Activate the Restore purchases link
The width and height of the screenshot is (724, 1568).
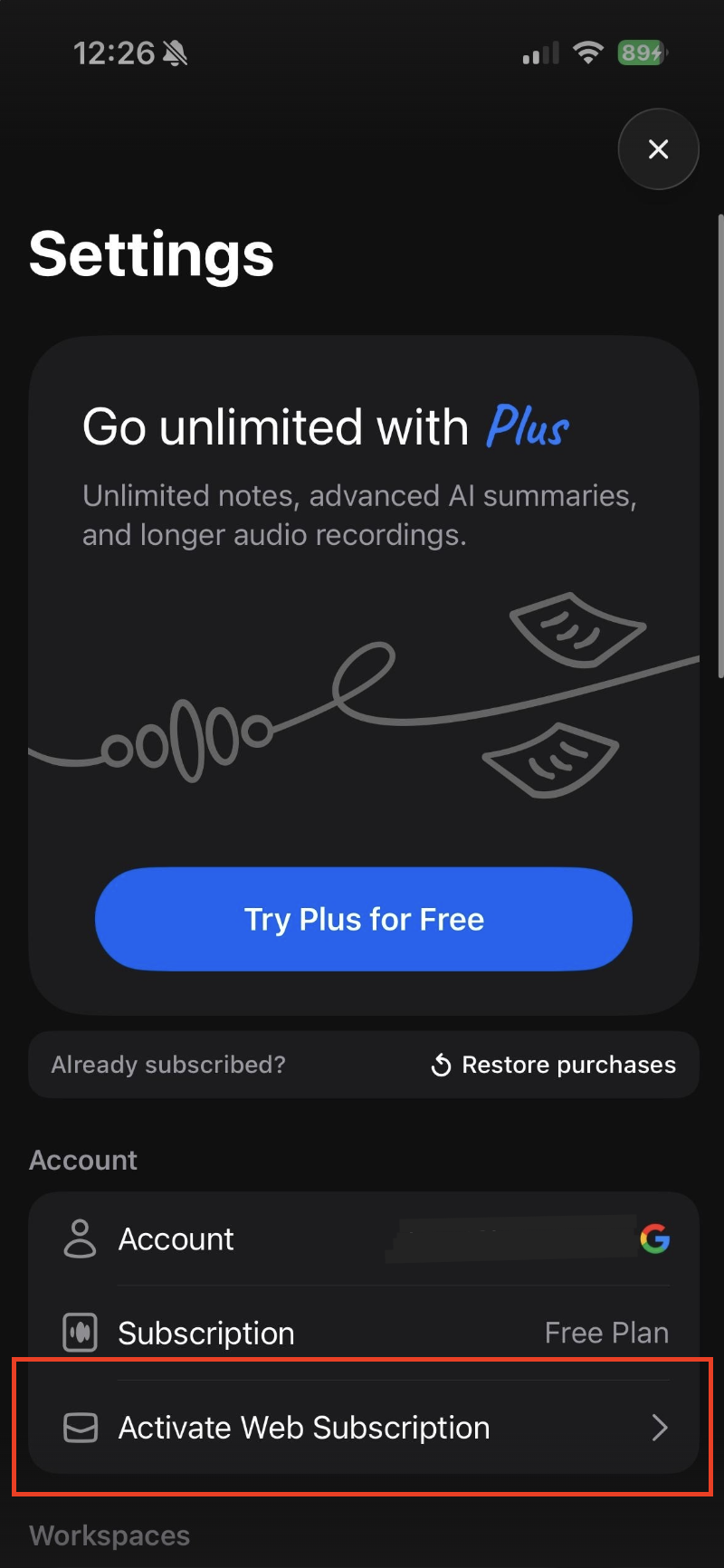[x=568, y=1065]
